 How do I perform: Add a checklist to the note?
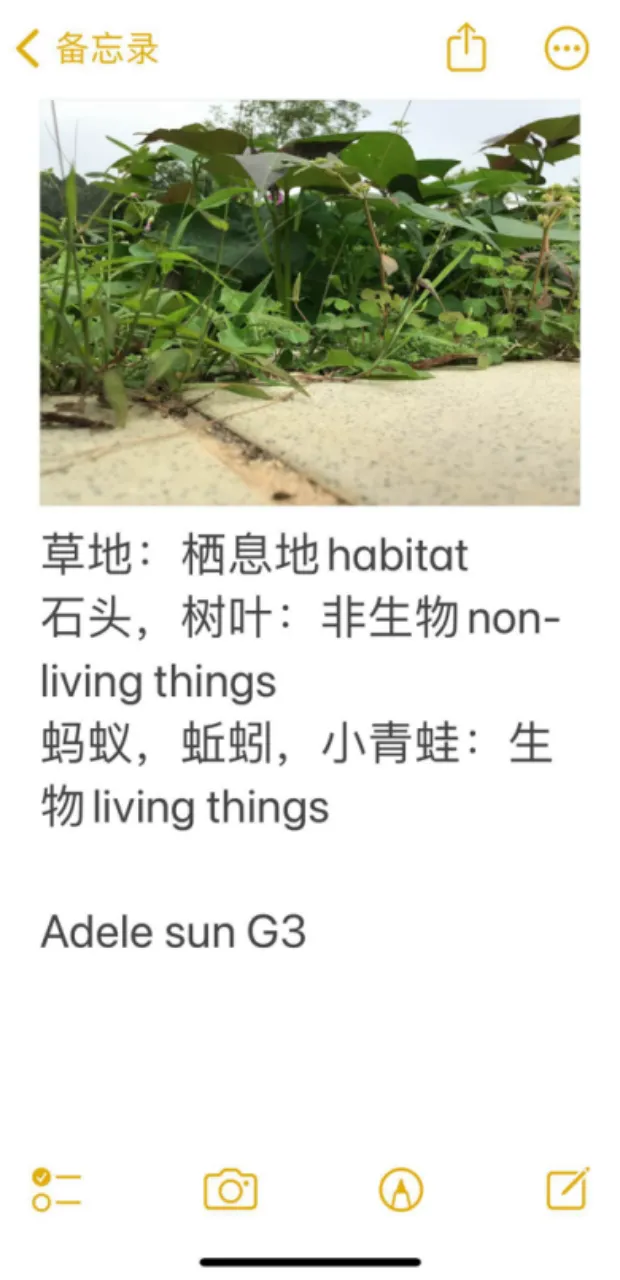point(56,1190)
